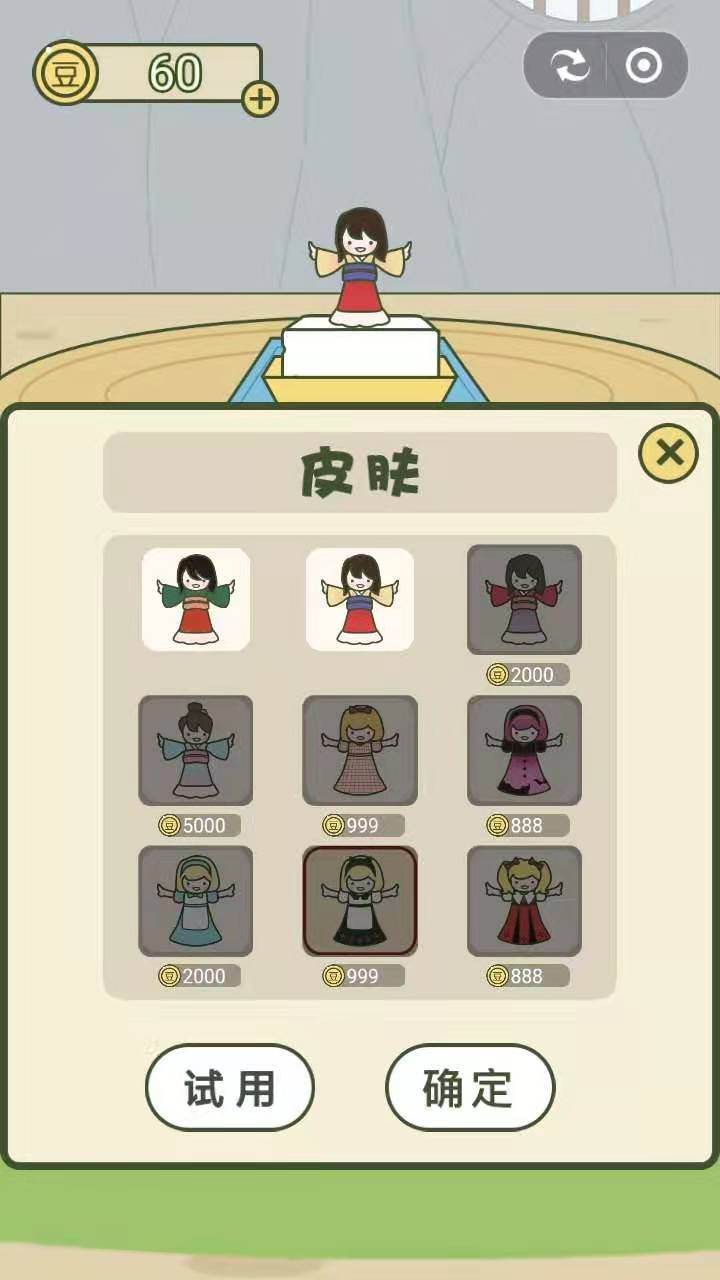Image resolution: width=720 pixels, height=1280 pixels.
Task: Tap the refresh arrows icon
Action: coord(571,66)
